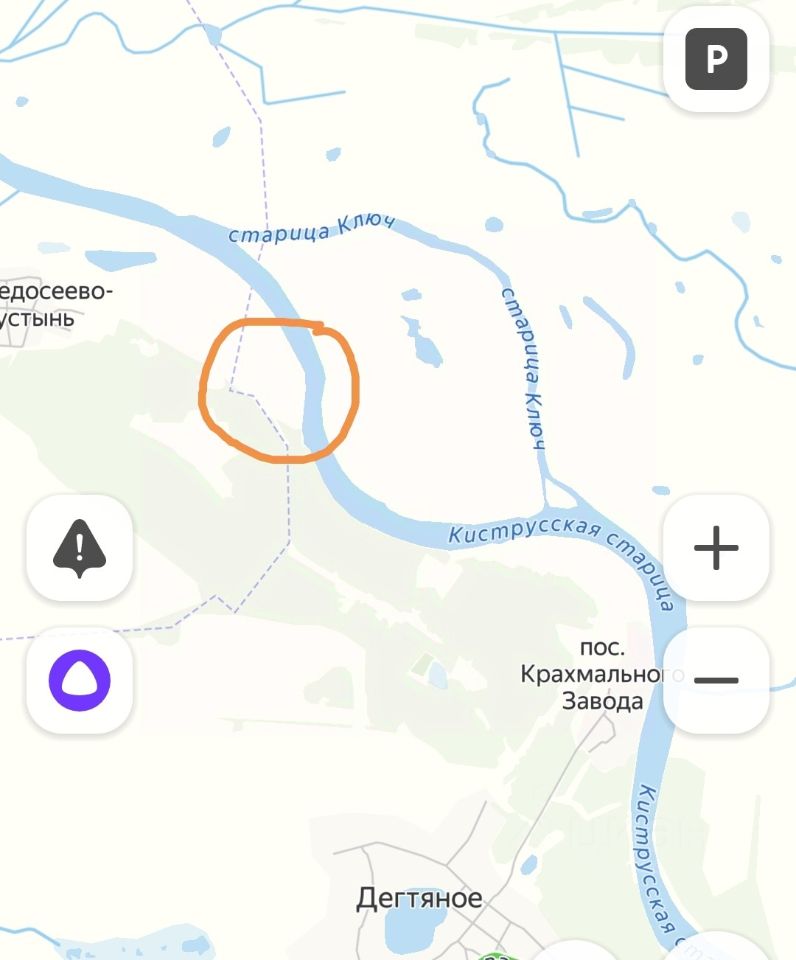The image size is (796, 960).
Task: Launch the Alice voice assistant
Action: (x=79, y=681)
